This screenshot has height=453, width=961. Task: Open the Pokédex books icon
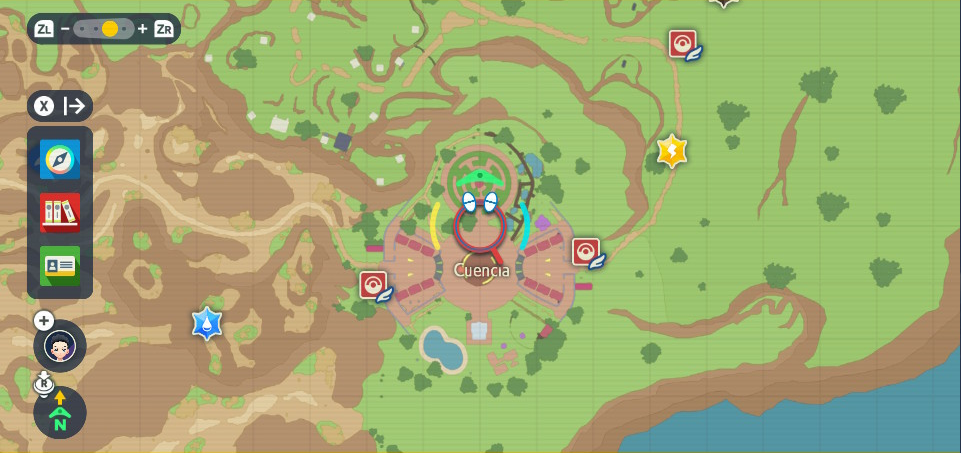(60, 212)
